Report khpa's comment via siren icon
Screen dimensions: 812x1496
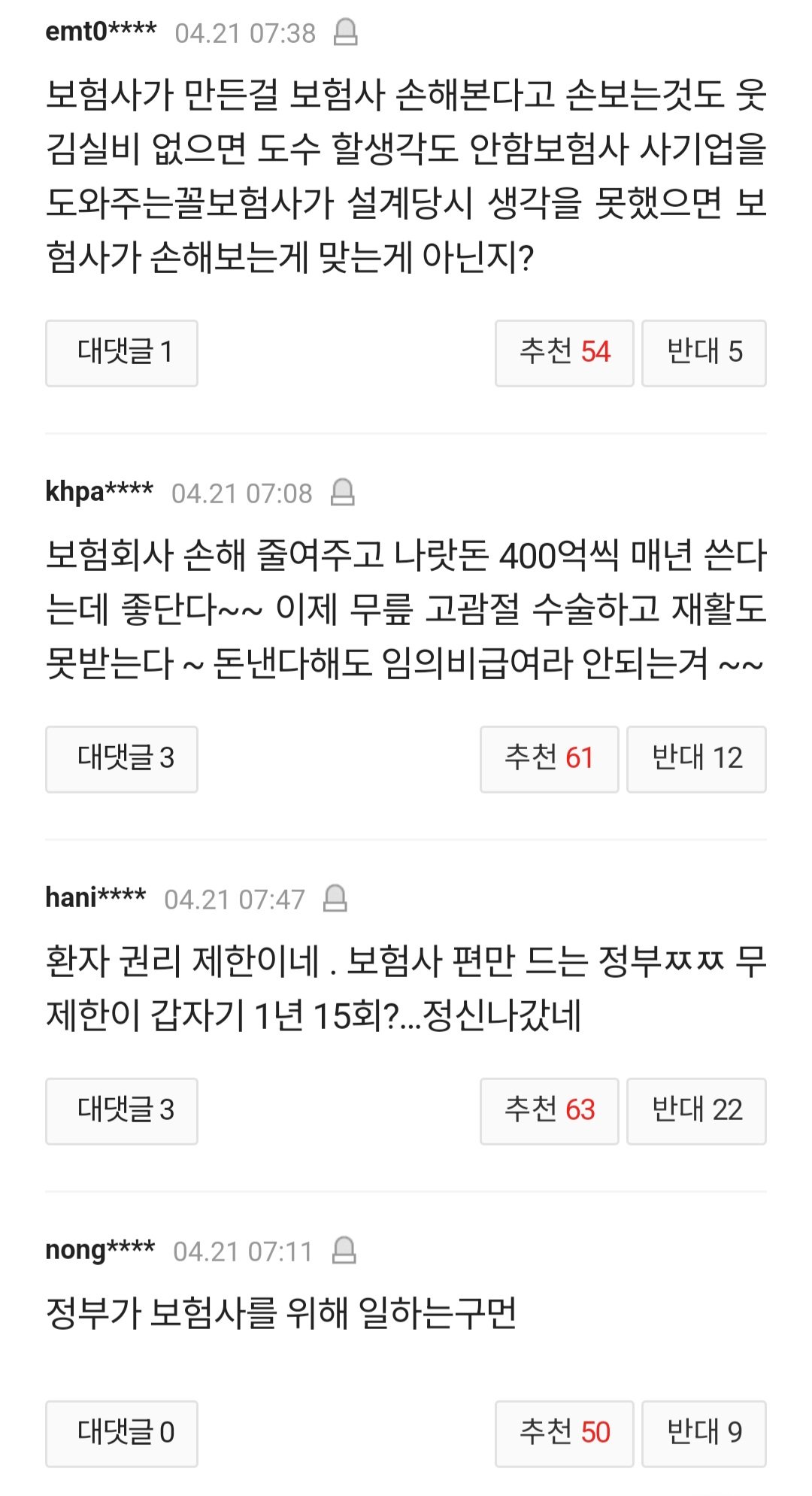pyautogui.click(x=342, y=493)
